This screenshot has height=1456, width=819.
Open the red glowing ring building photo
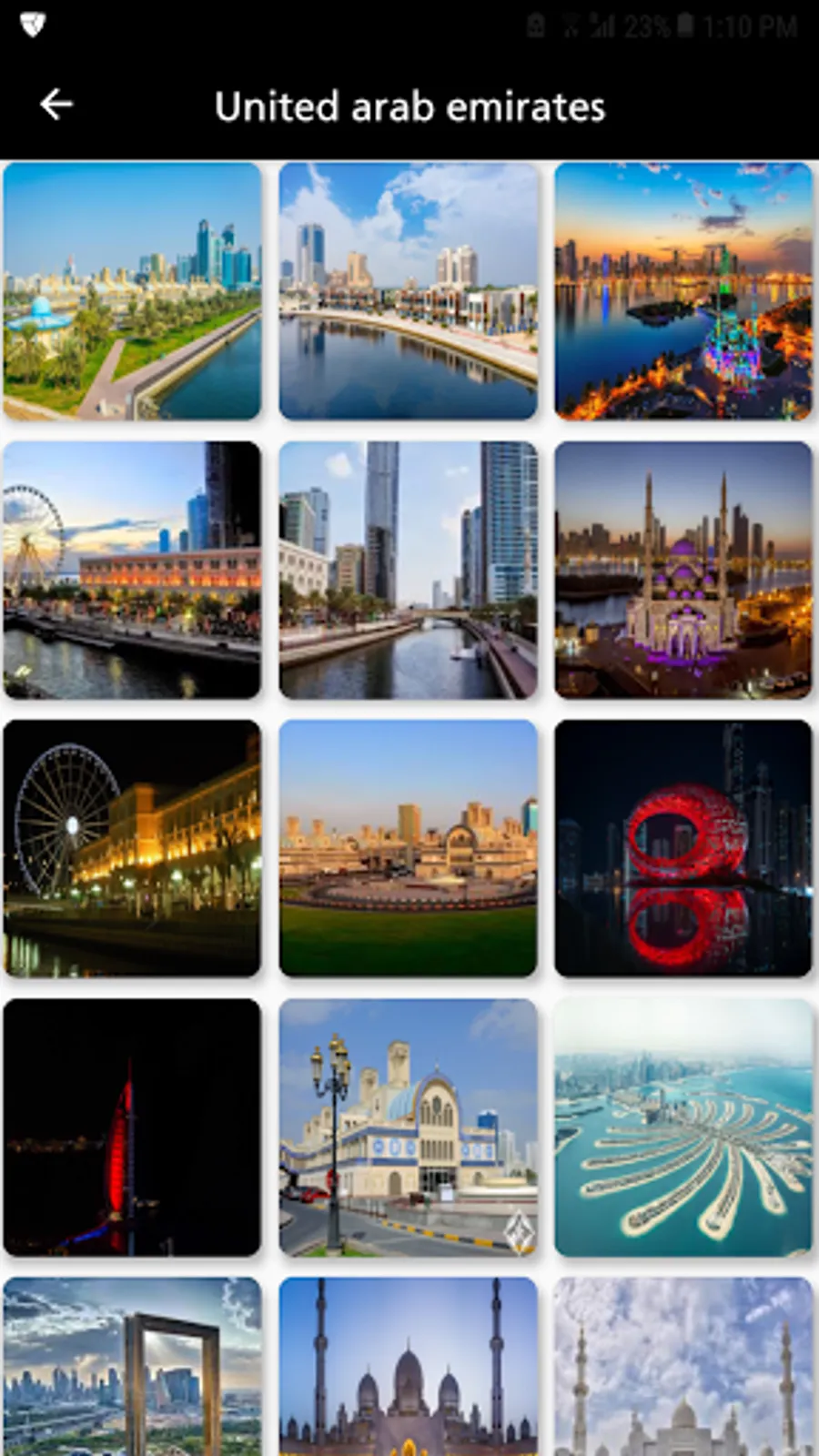[683, 849]
